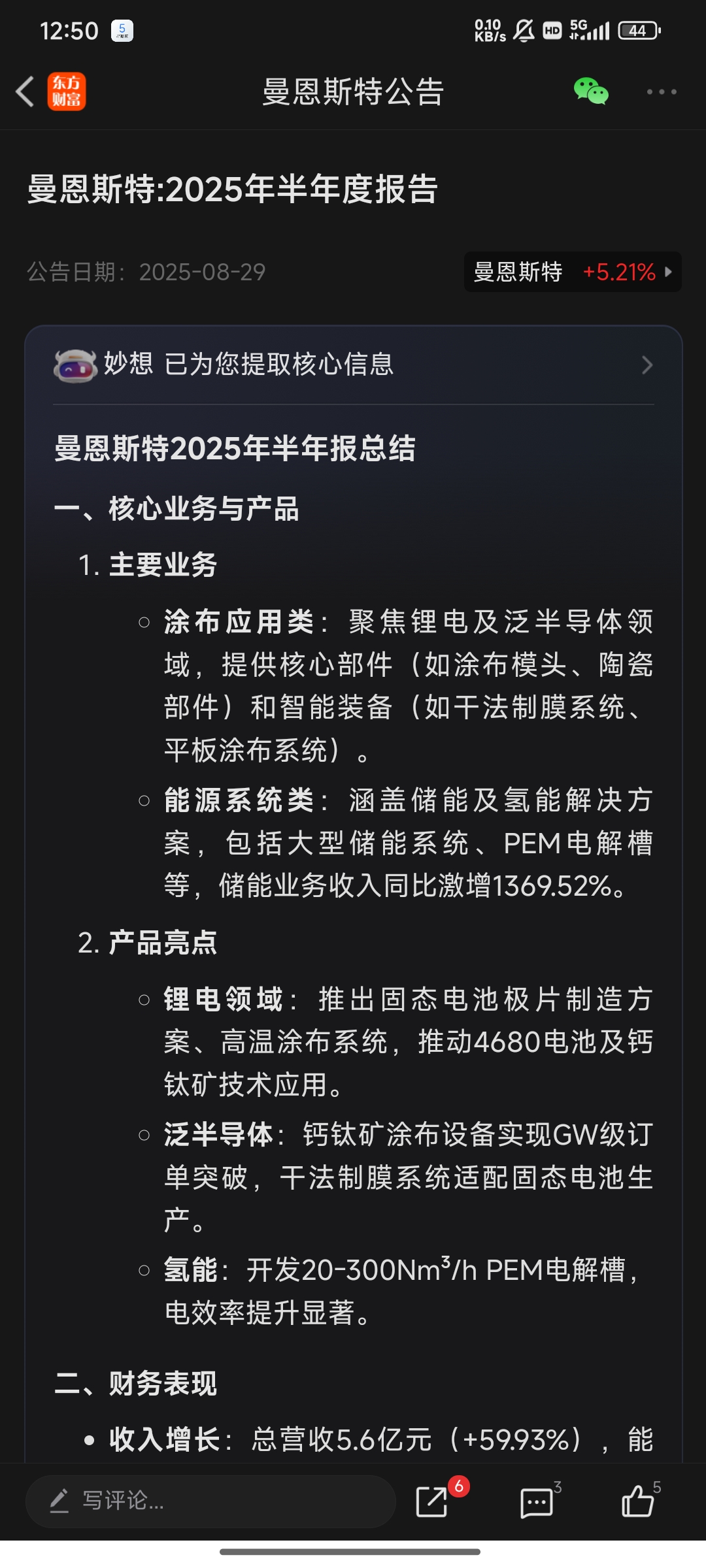Viewport: 706px width, 1568px height.
Task: Tap the 写评论 comment input field
Action: [210, 1501]
